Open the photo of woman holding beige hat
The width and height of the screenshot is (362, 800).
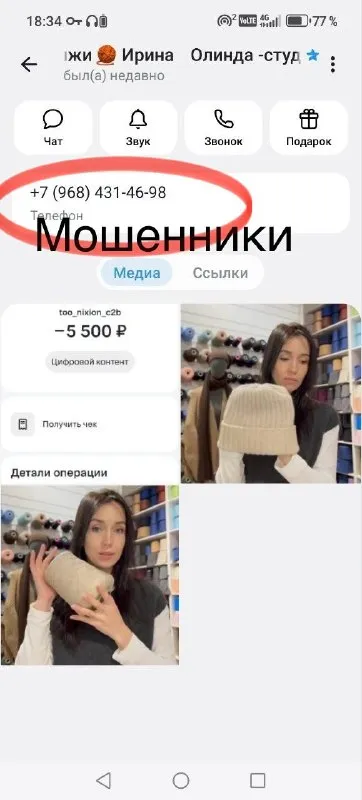coord(271,393)
